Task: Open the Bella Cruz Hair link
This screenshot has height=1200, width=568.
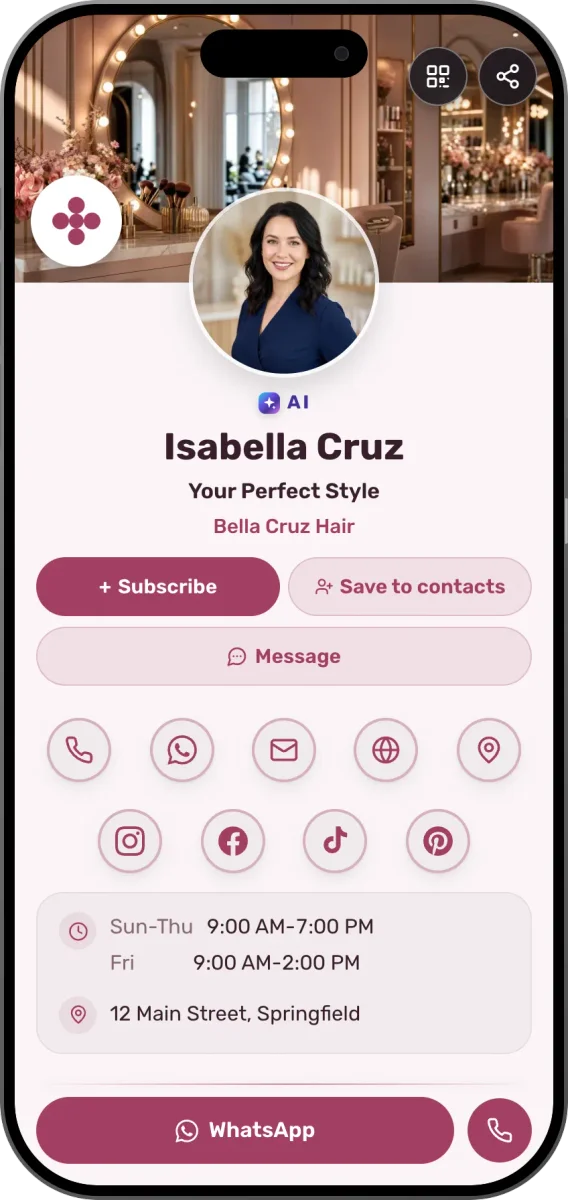Action: pyautogui.click(x=284, y=526)
